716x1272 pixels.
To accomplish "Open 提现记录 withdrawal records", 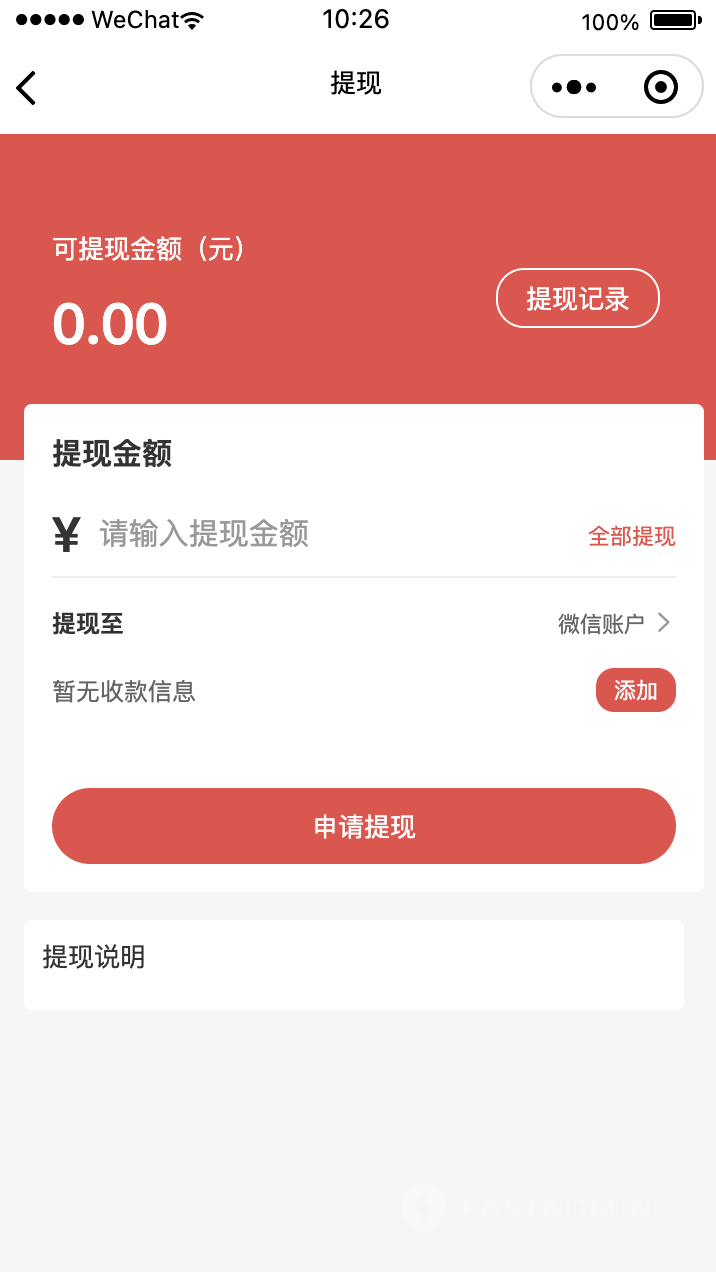I will pos(578,298).
